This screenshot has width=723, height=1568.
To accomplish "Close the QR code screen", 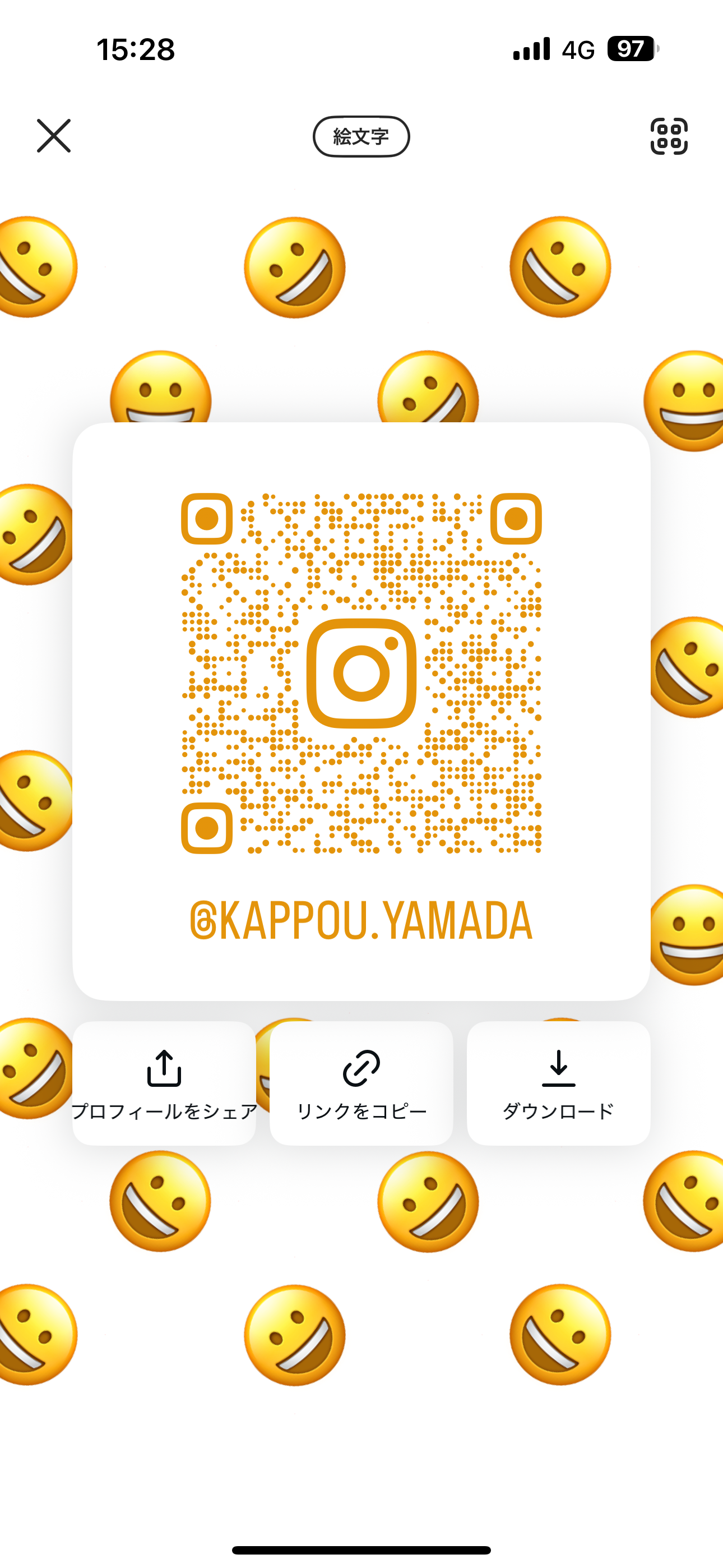I will [x=54, y=136].
